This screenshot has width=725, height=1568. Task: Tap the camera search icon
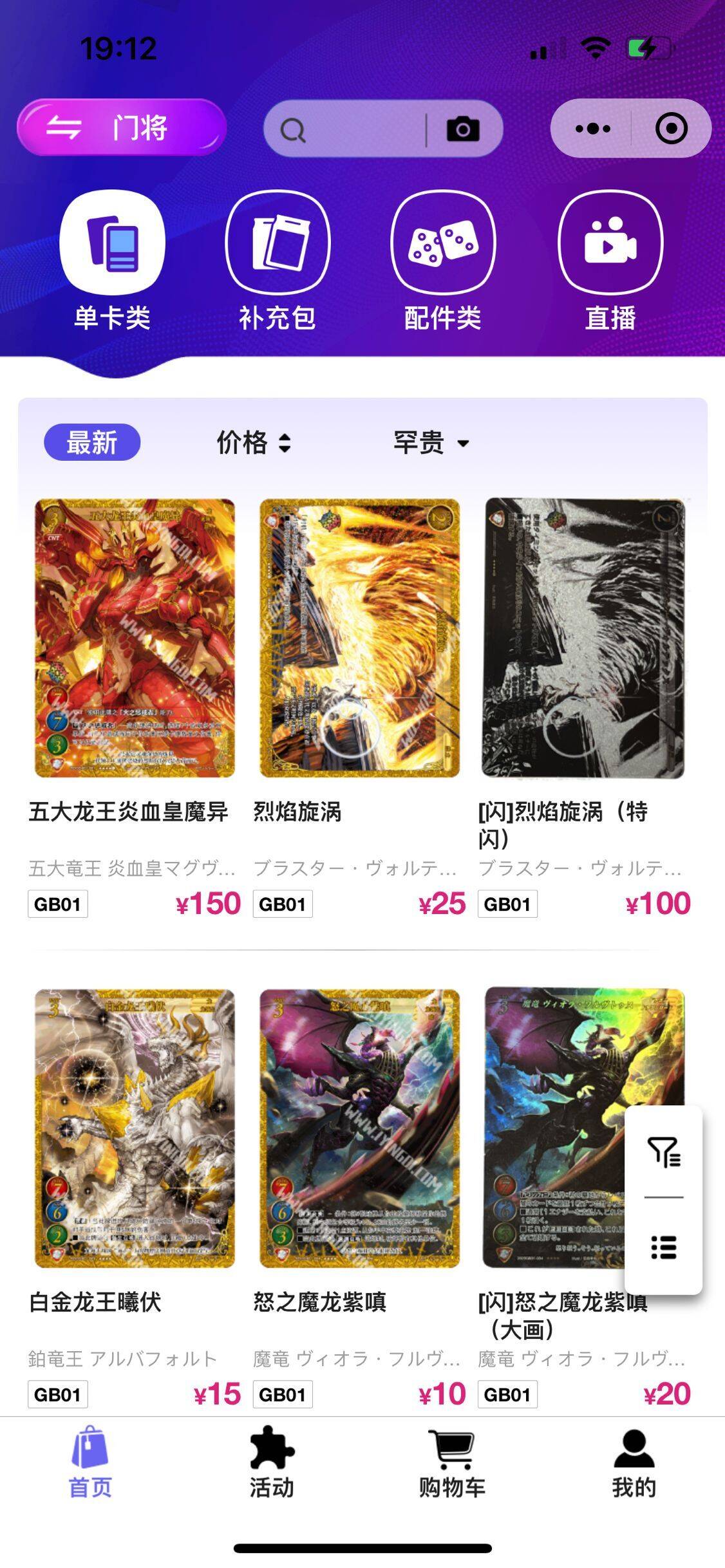[463, 129]
